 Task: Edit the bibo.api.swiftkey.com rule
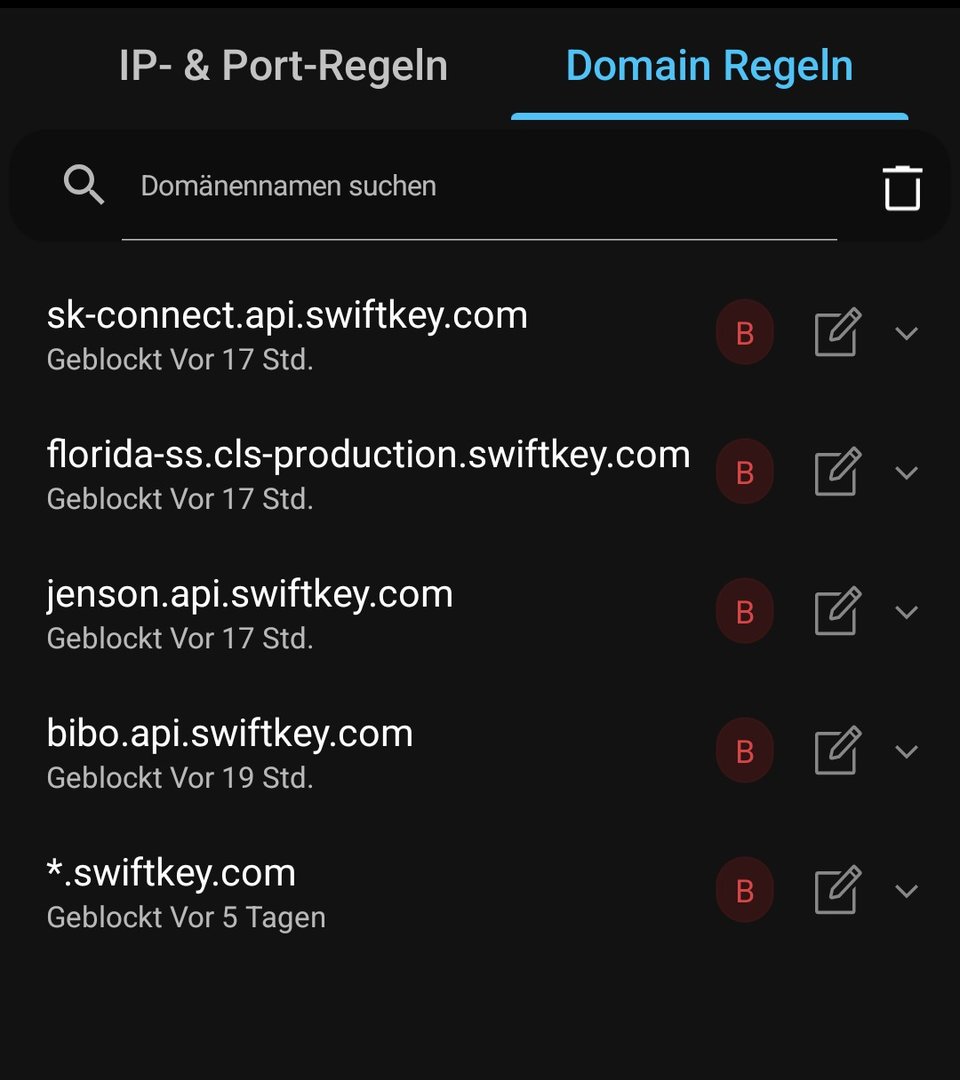[837, 751]
